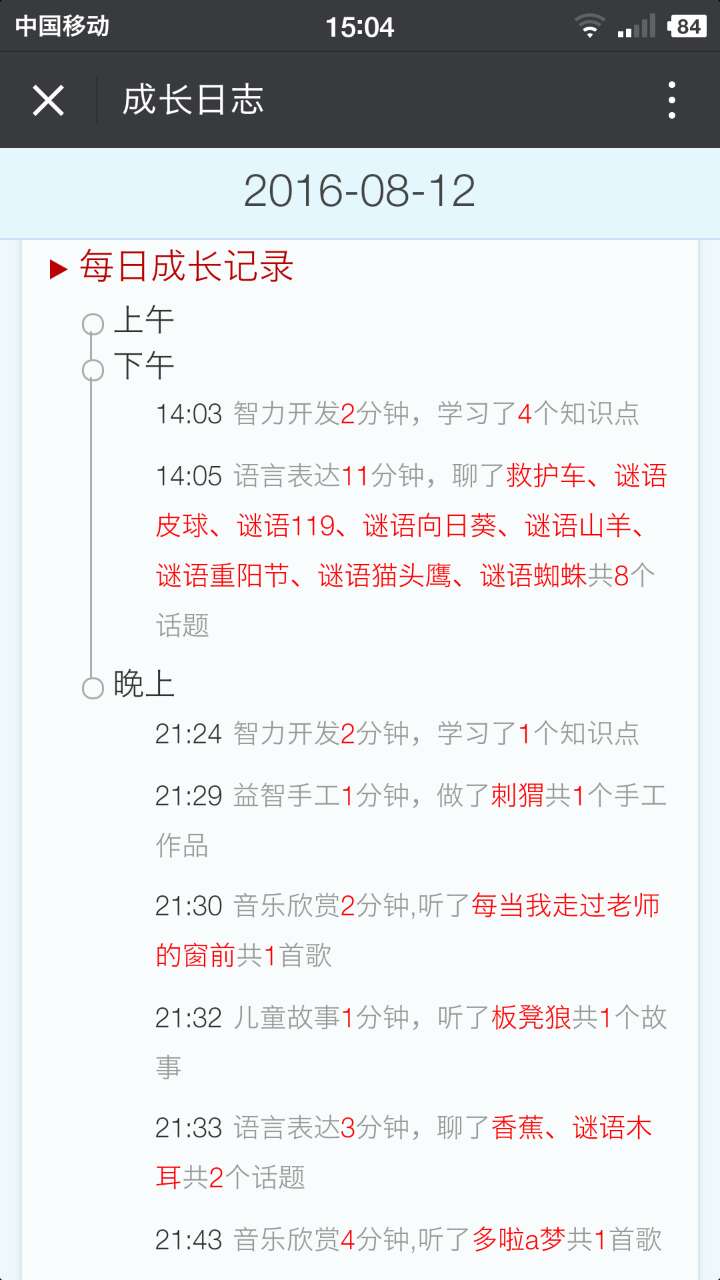Tap the 2016-08-12 date header

click(x=360, y=191)
